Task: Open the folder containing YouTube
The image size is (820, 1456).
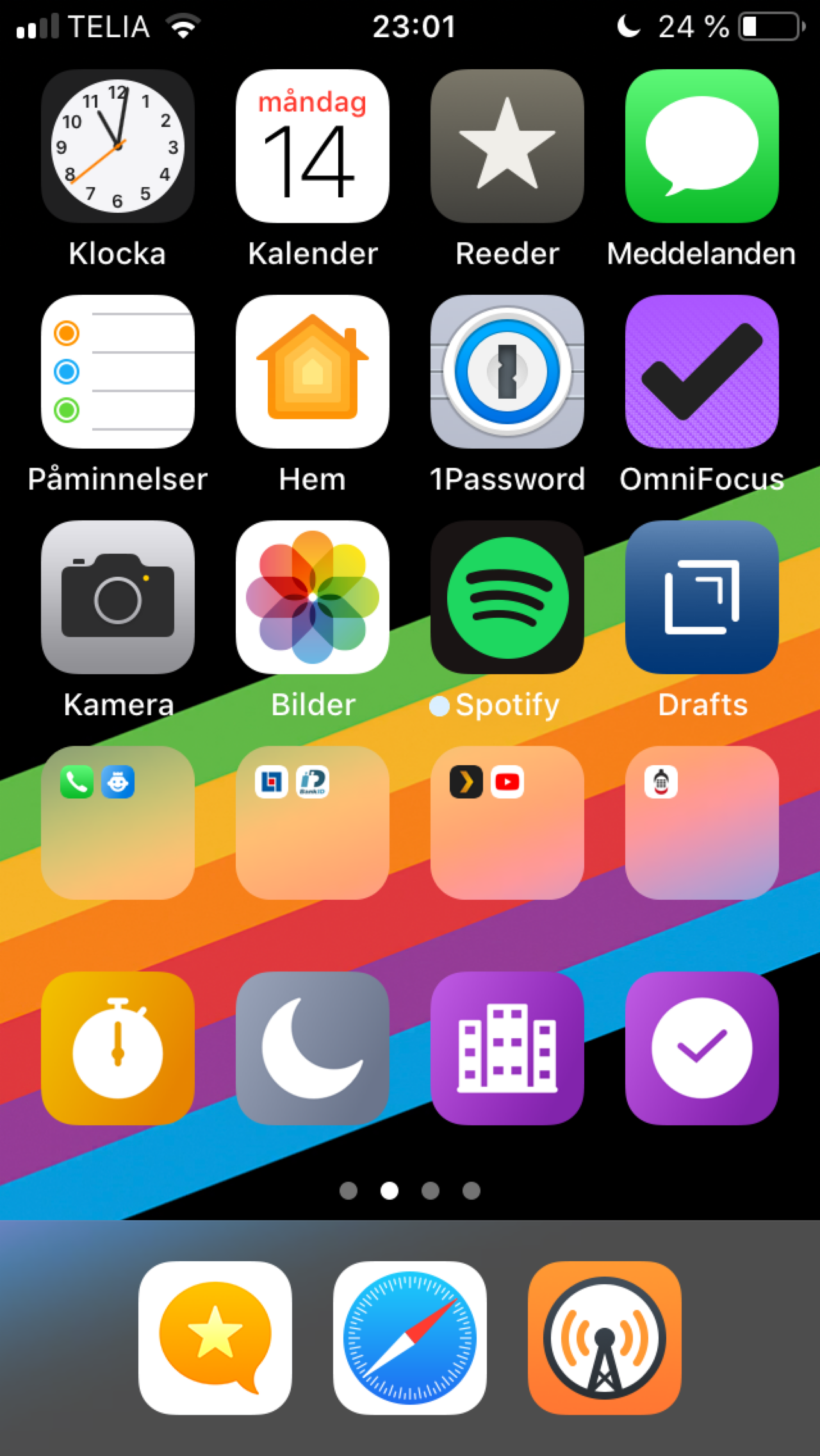Action: (x=507, y=823)
